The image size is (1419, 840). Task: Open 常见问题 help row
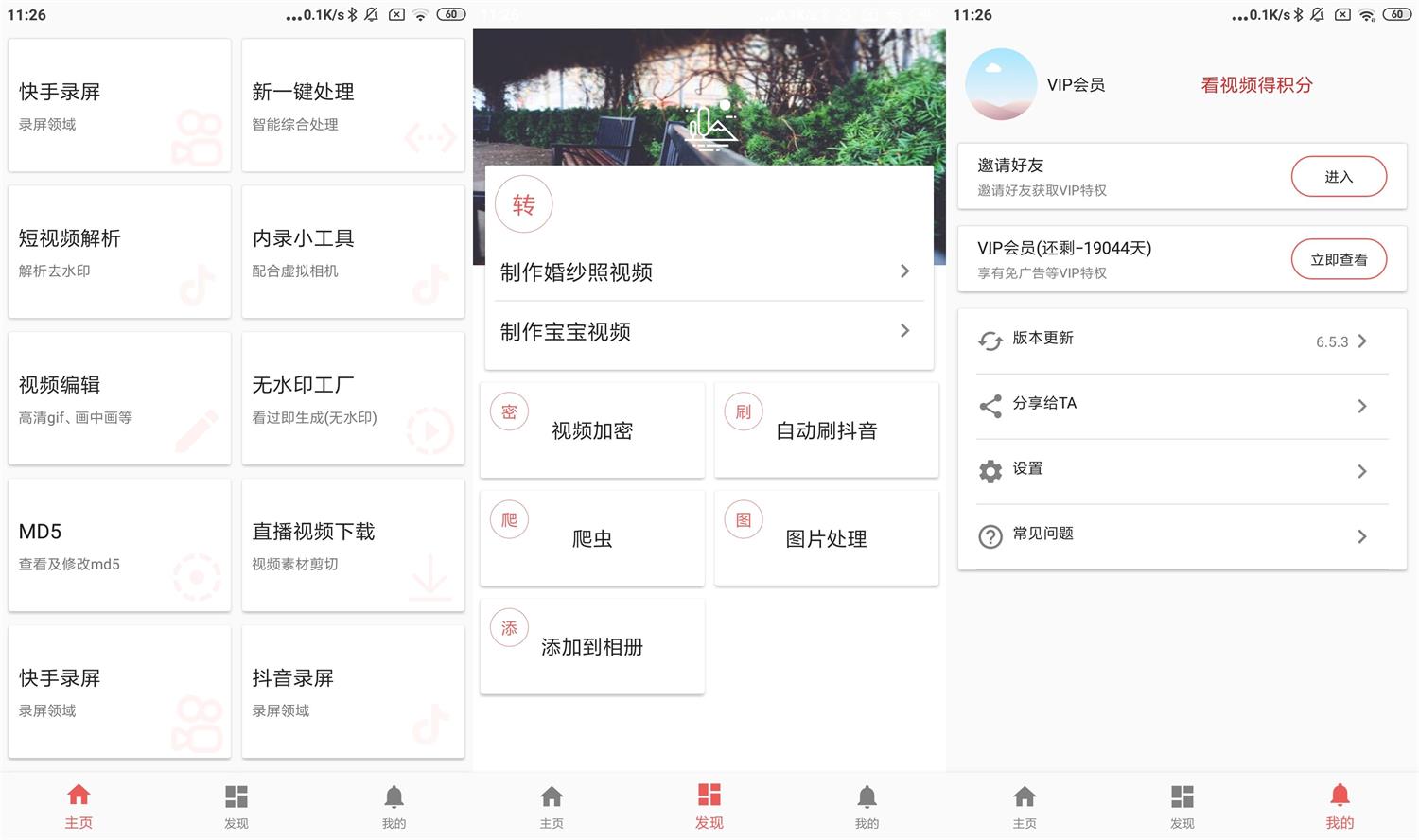pos(1182,536)
